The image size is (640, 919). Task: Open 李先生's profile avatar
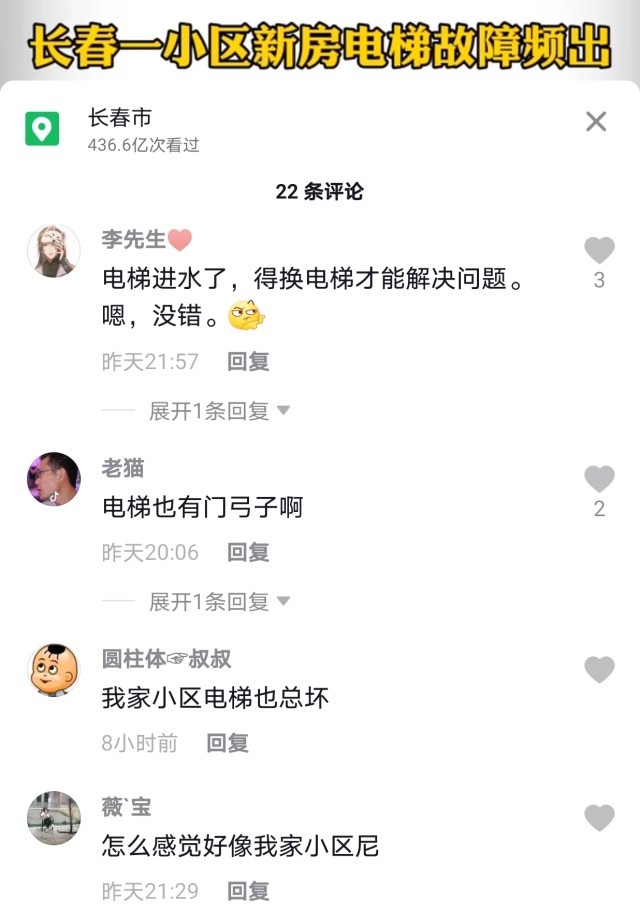(53, 251)
